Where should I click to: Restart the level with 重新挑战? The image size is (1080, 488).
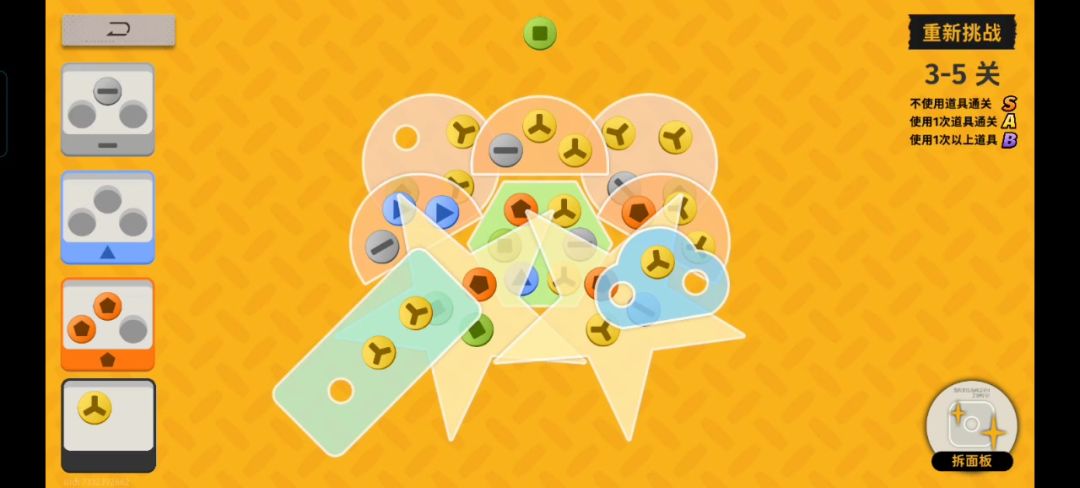point(961,32)
